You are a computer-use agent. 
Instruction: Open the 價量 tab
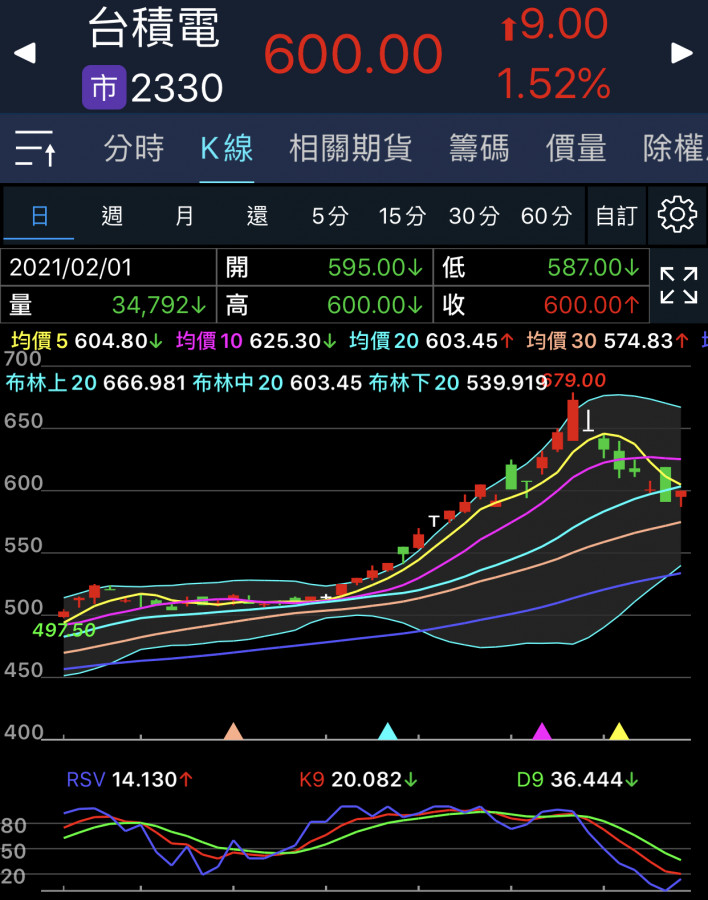point(576,149)
